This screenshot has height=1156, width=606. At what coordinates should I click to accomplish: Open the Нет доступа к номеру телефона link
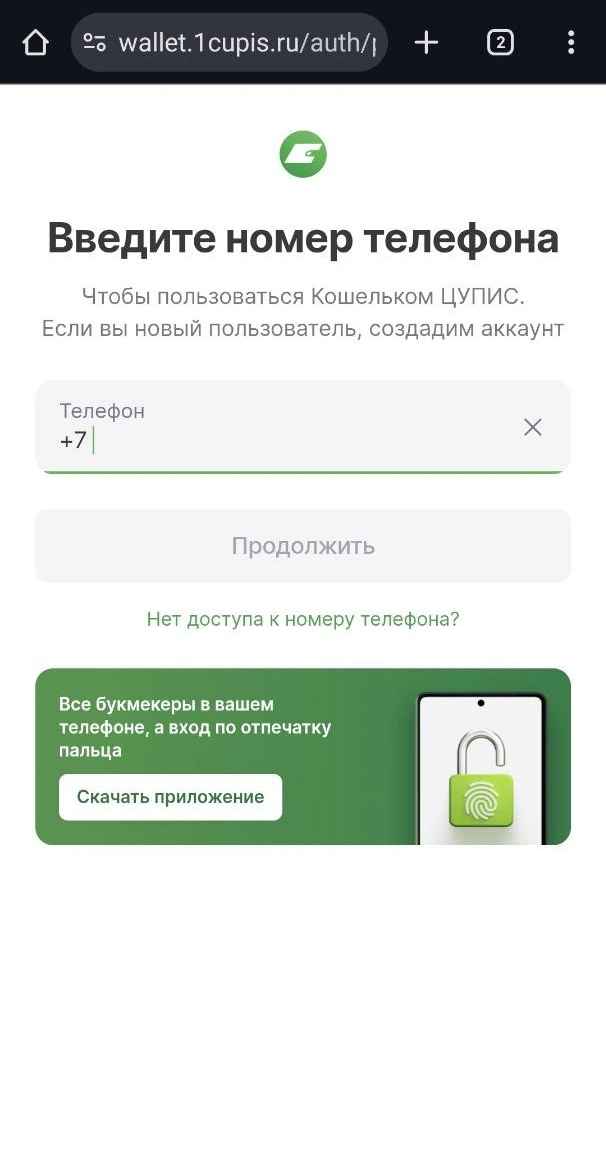pyautogui.click(x=303, y=619)
